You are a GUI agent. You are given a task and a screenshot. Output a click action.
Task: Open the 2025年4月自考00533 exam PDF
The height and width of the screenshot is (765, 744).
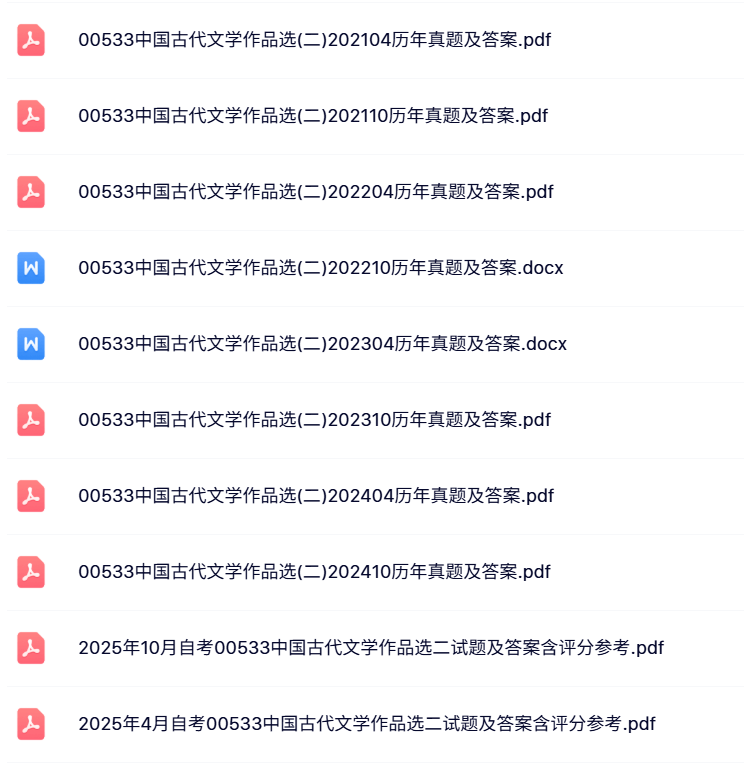pos(366,724)
